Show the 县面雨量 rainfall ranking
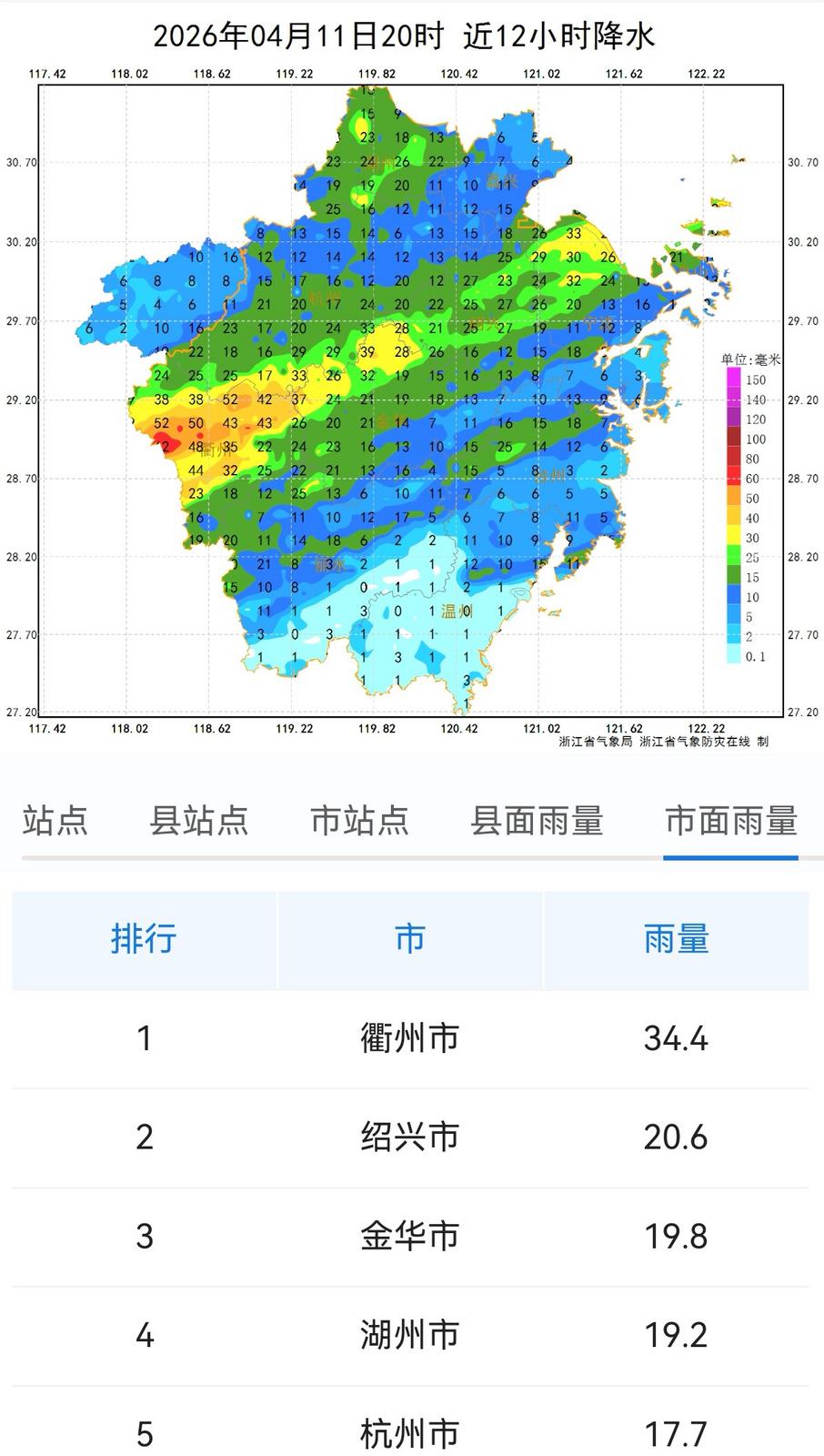The width and height of the screenshot is (824, 1456). 537,820
